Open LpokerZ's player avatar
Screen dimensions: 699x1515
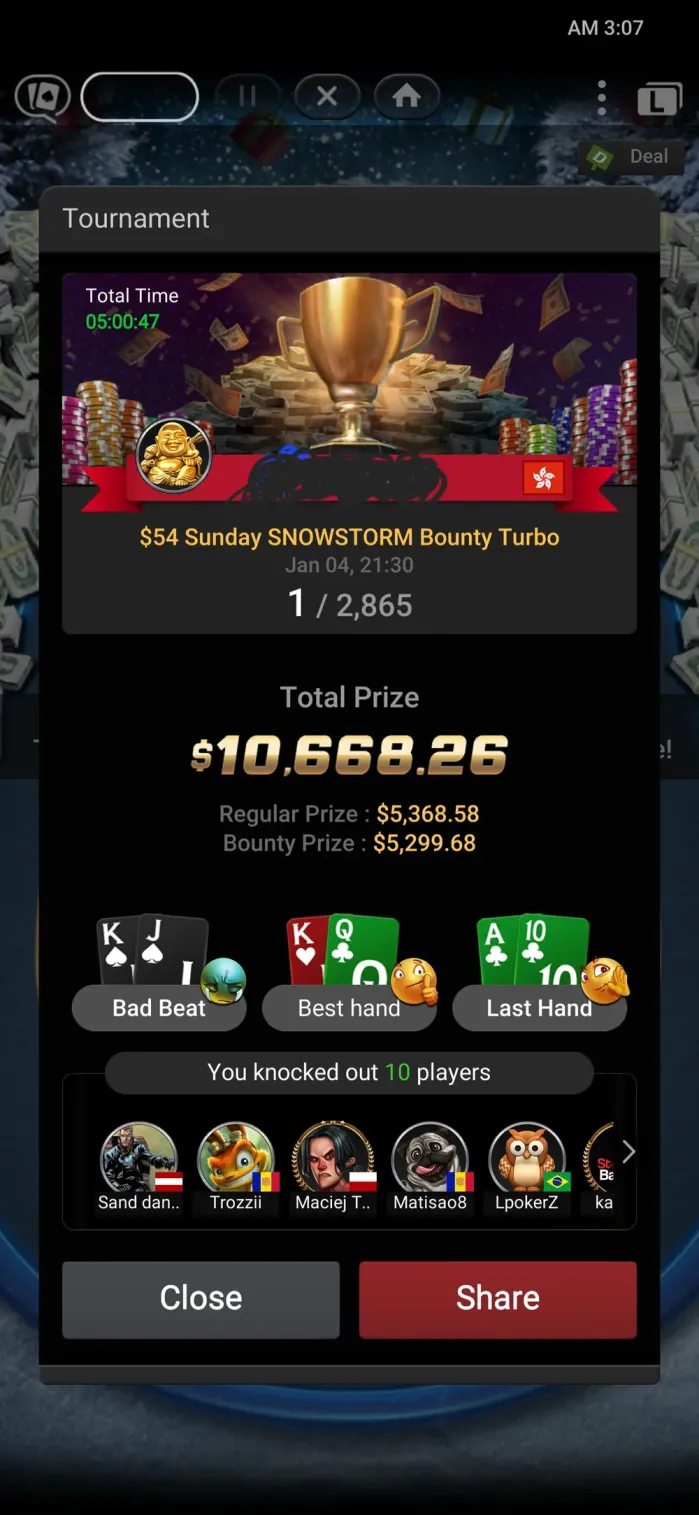pos(527,1160)
